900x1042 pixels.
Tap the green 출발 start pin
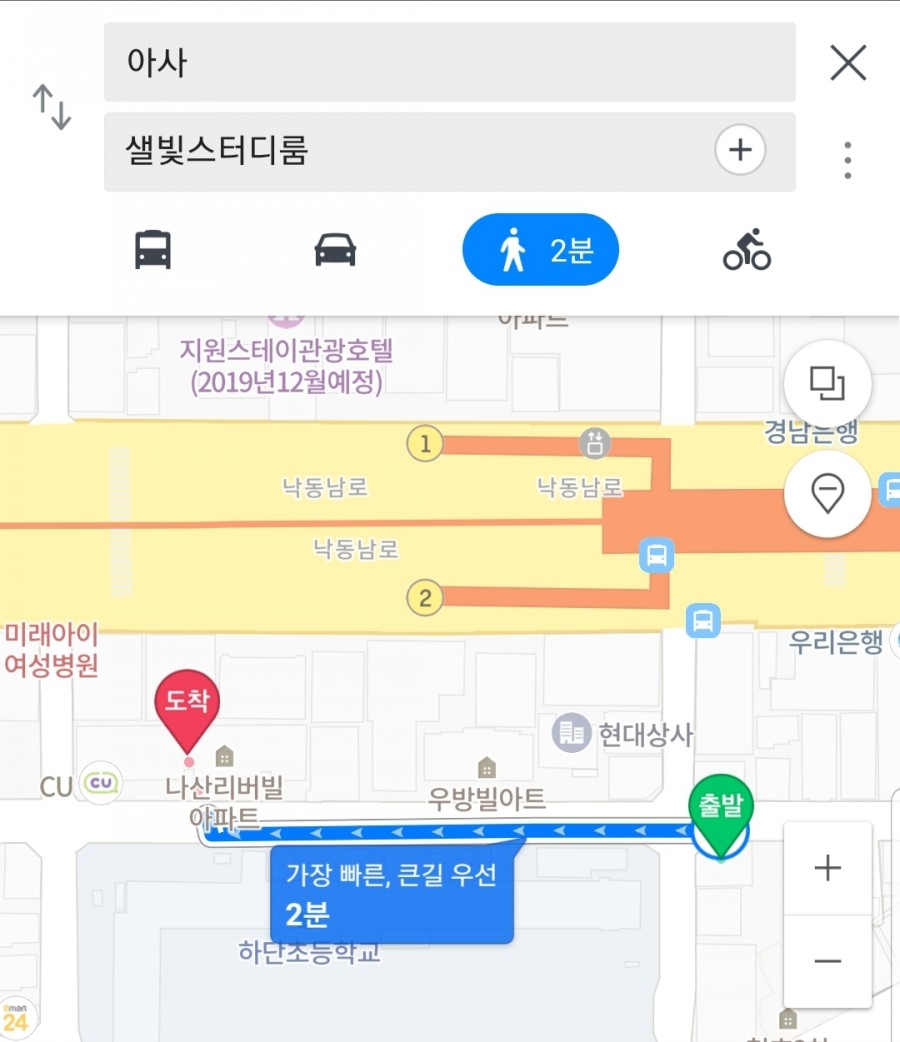(720, 812)
